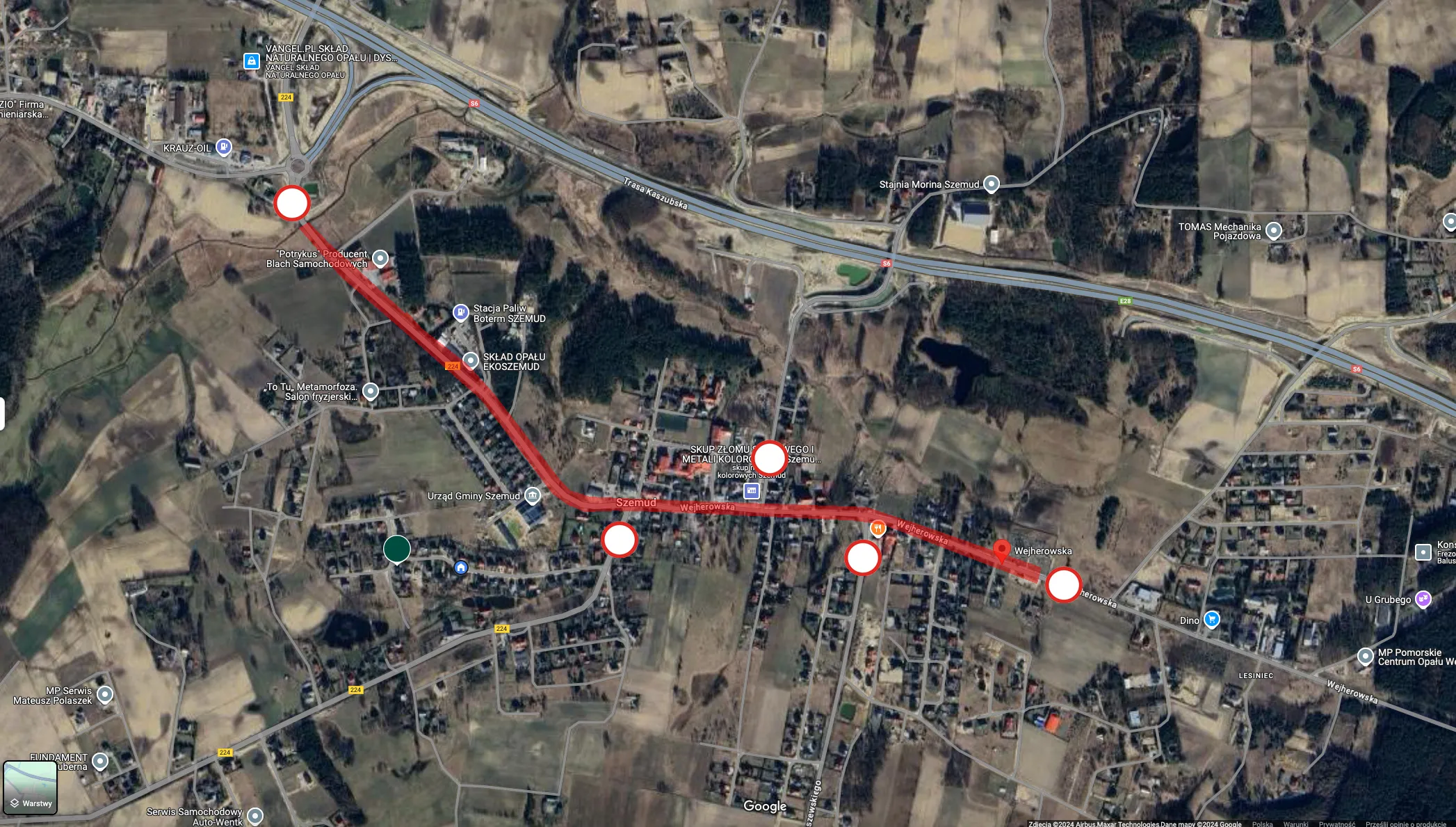Select the SKŁAD OPAŁU EKOSZEMUD marker

pos(471,360)
